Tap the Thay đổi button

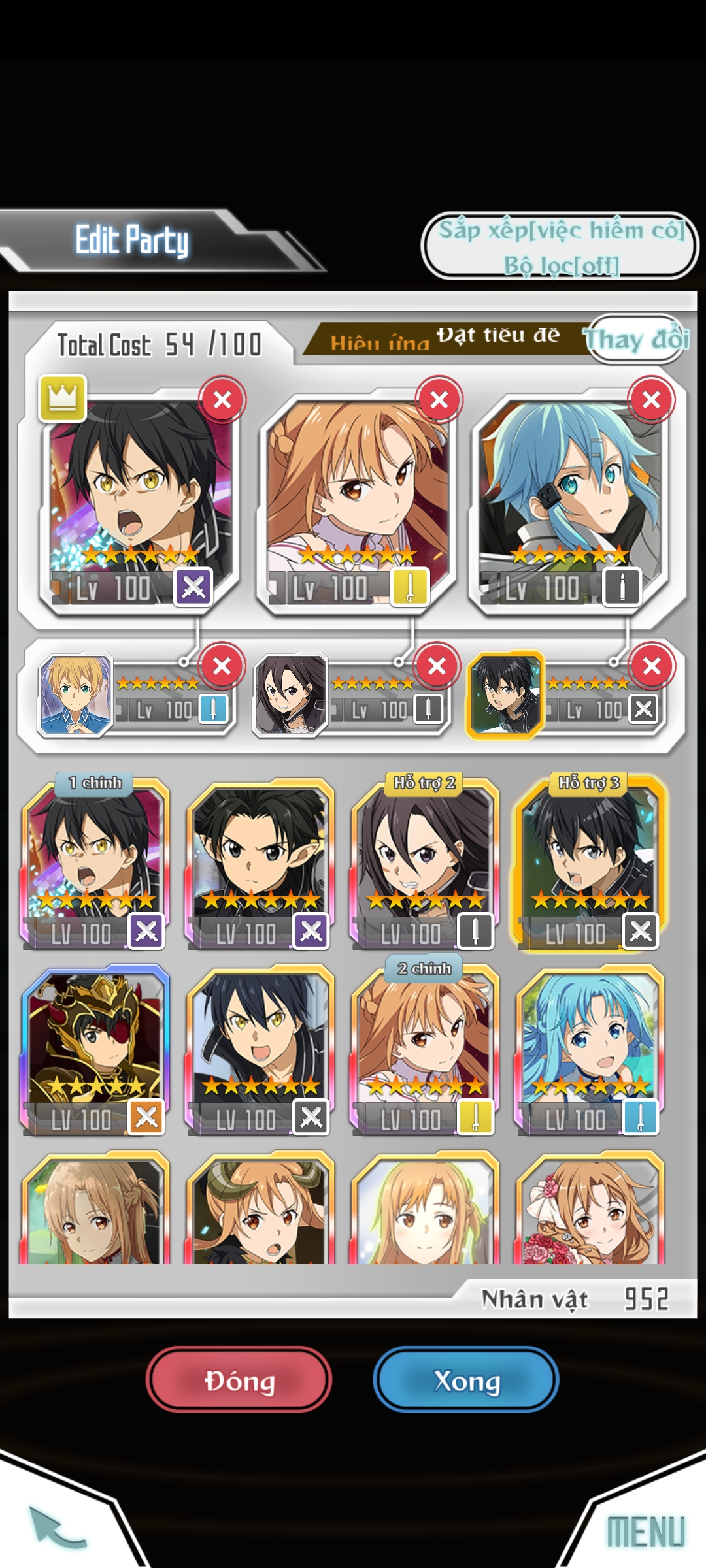(637, 339)
